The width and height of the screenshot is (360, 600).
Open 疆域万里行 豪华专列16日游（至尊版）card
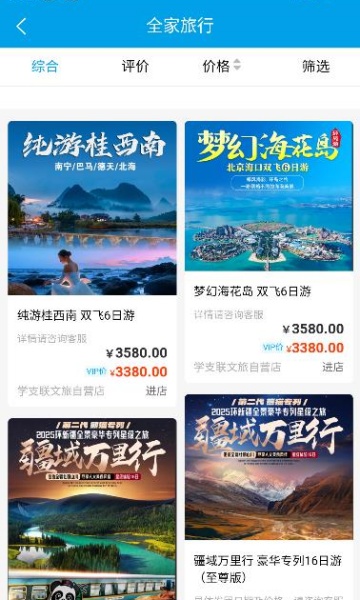(269, 497)
